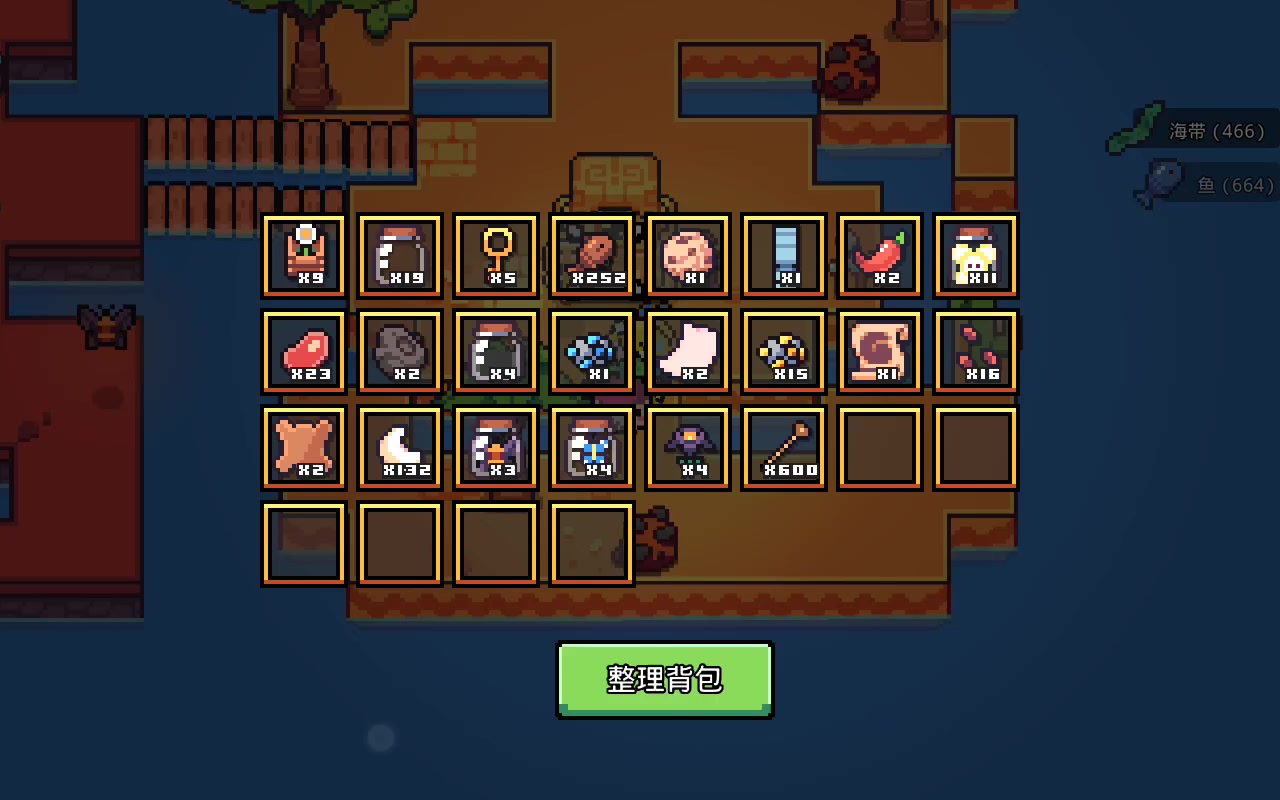Select the red chili pepper x2
Image resolution: width=1280 pixels, height=800 pixels.
[x=880, y=256]
